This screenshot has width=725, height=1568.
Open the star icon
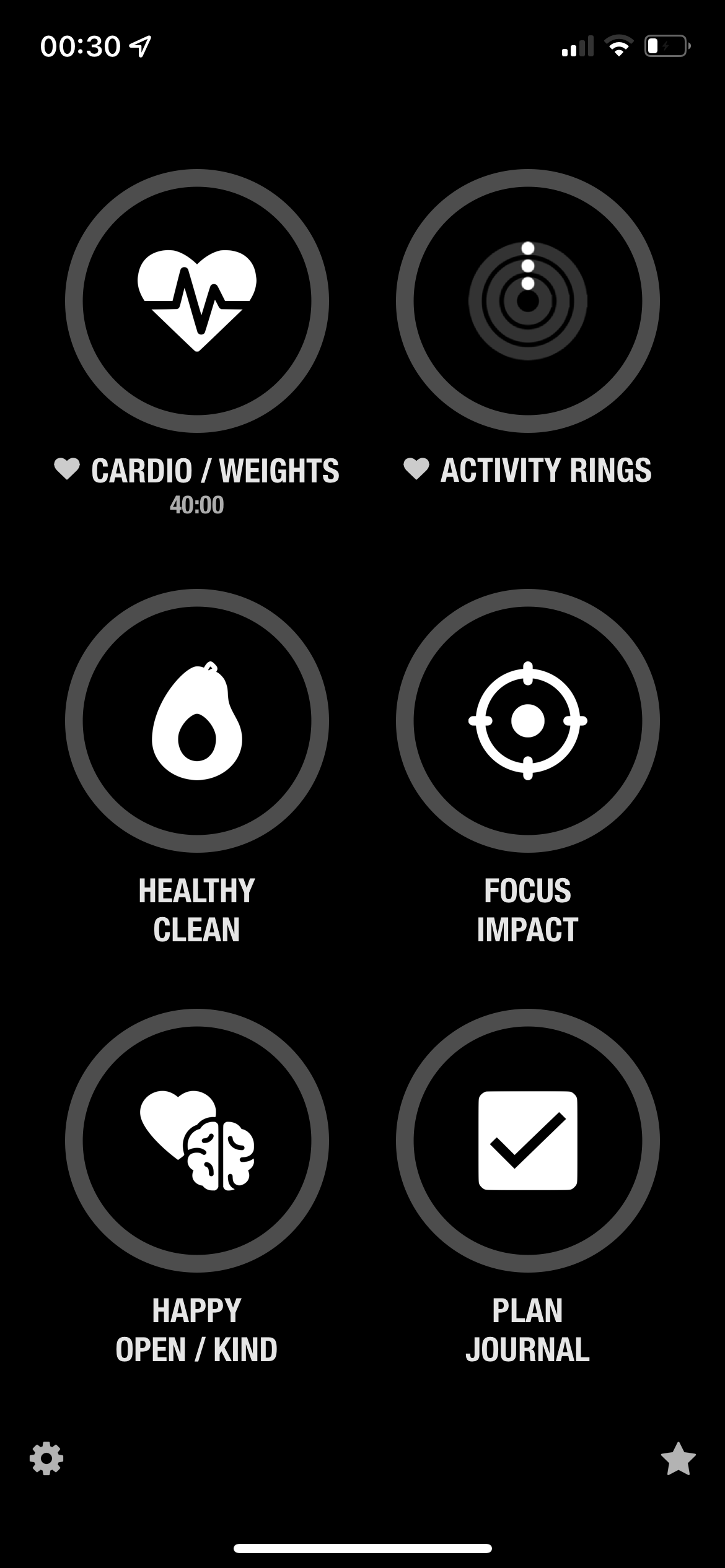pos(678,1459)
